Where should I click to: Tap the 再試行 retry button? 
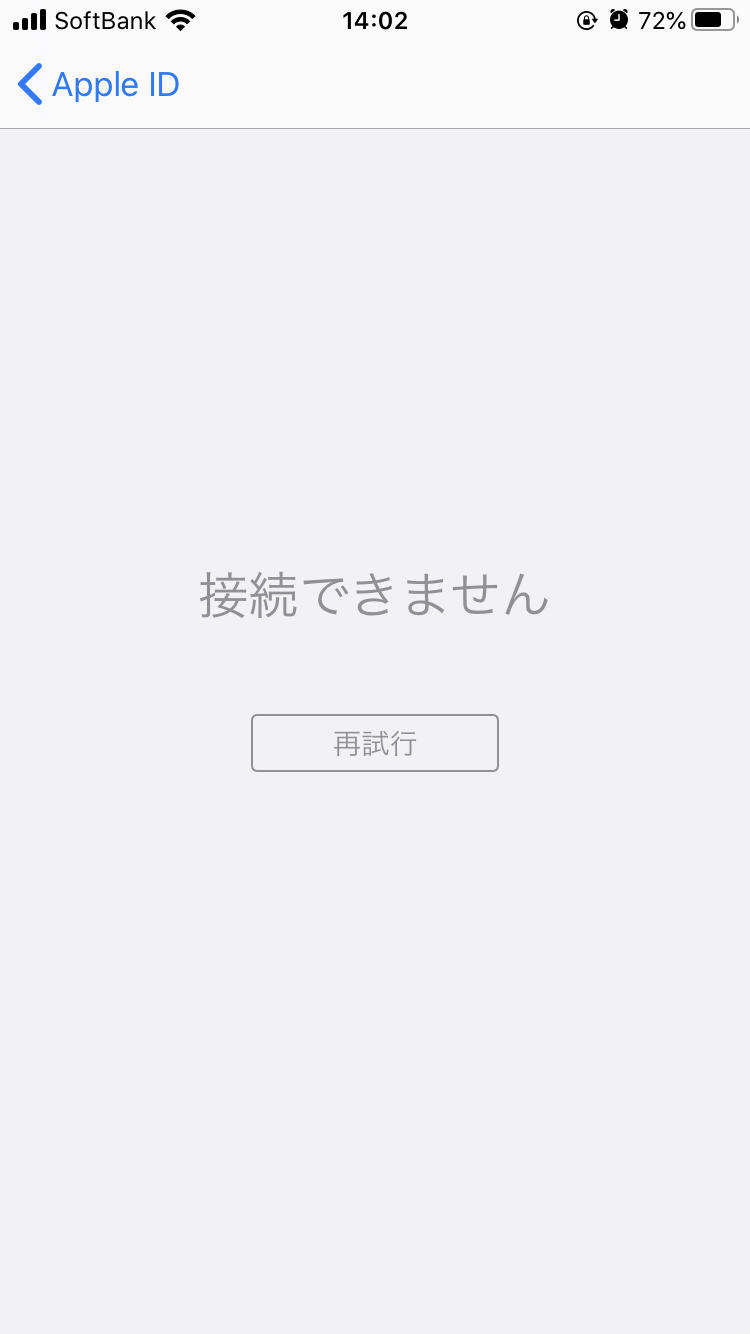click(x=374, y=743)
